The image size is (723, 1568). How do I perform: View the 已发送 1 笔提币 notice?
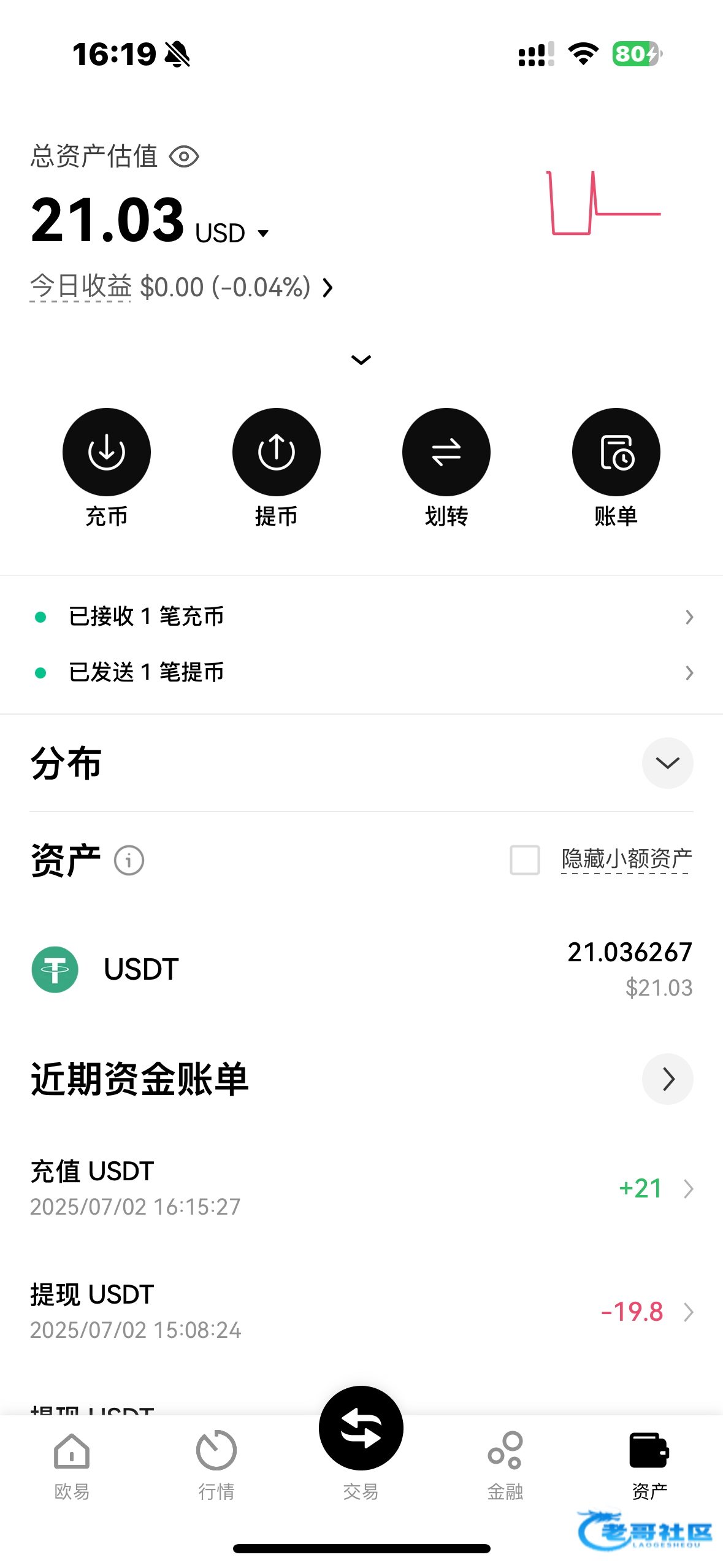[361, 672]
